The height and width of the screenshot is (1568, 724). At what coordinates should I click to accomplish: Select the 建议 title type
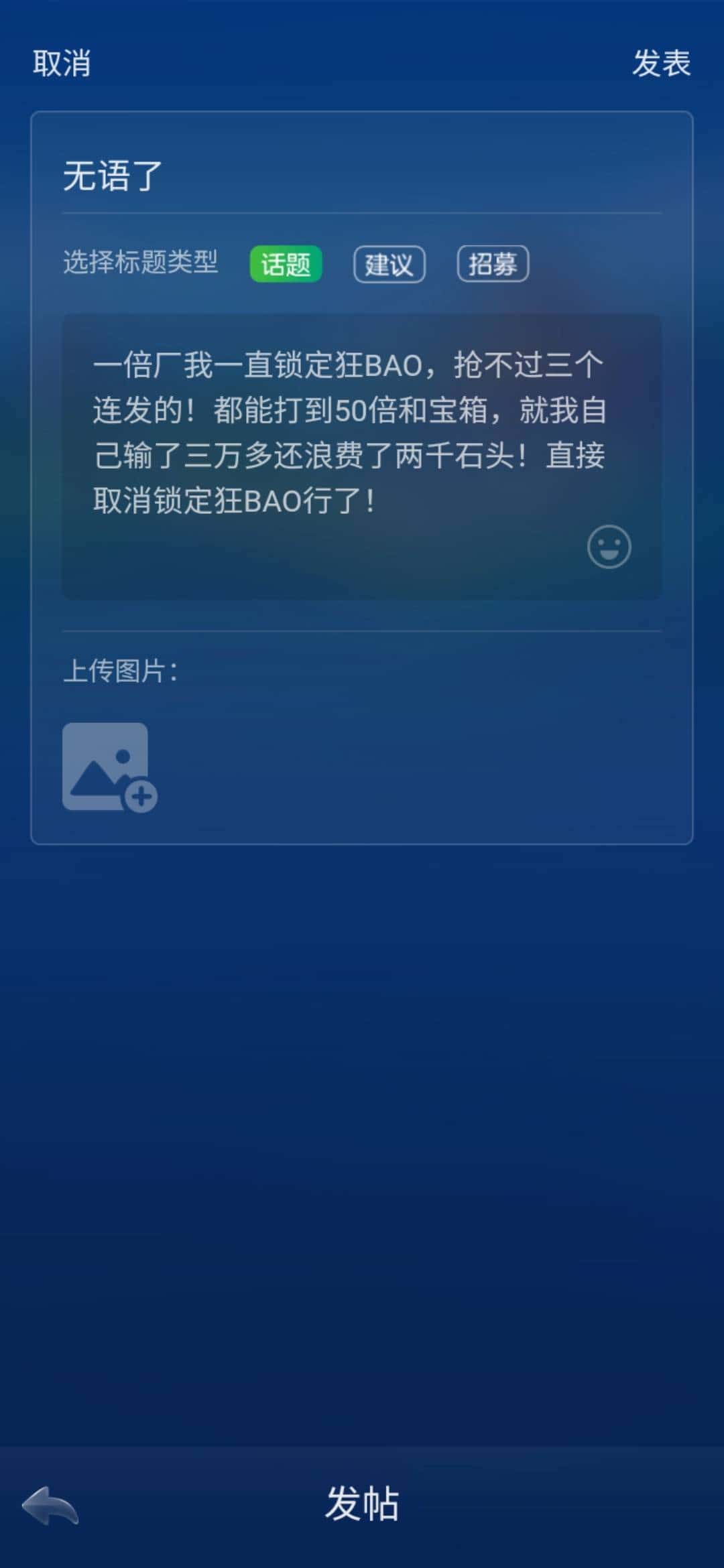click(389, 265)
